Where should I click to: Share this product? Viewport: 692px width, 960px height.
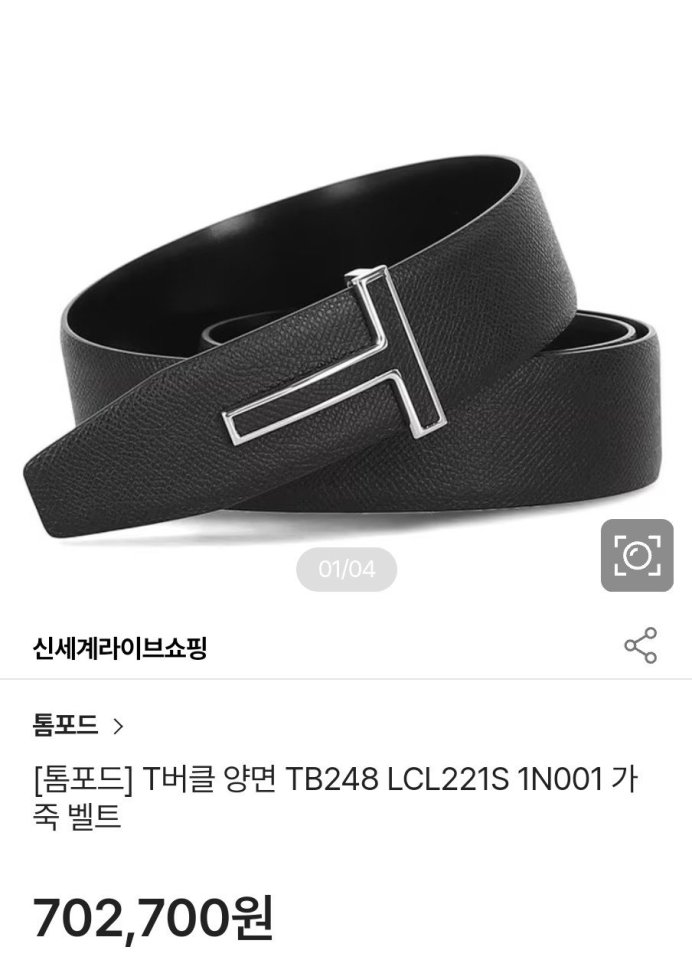(x=640, y=646)
